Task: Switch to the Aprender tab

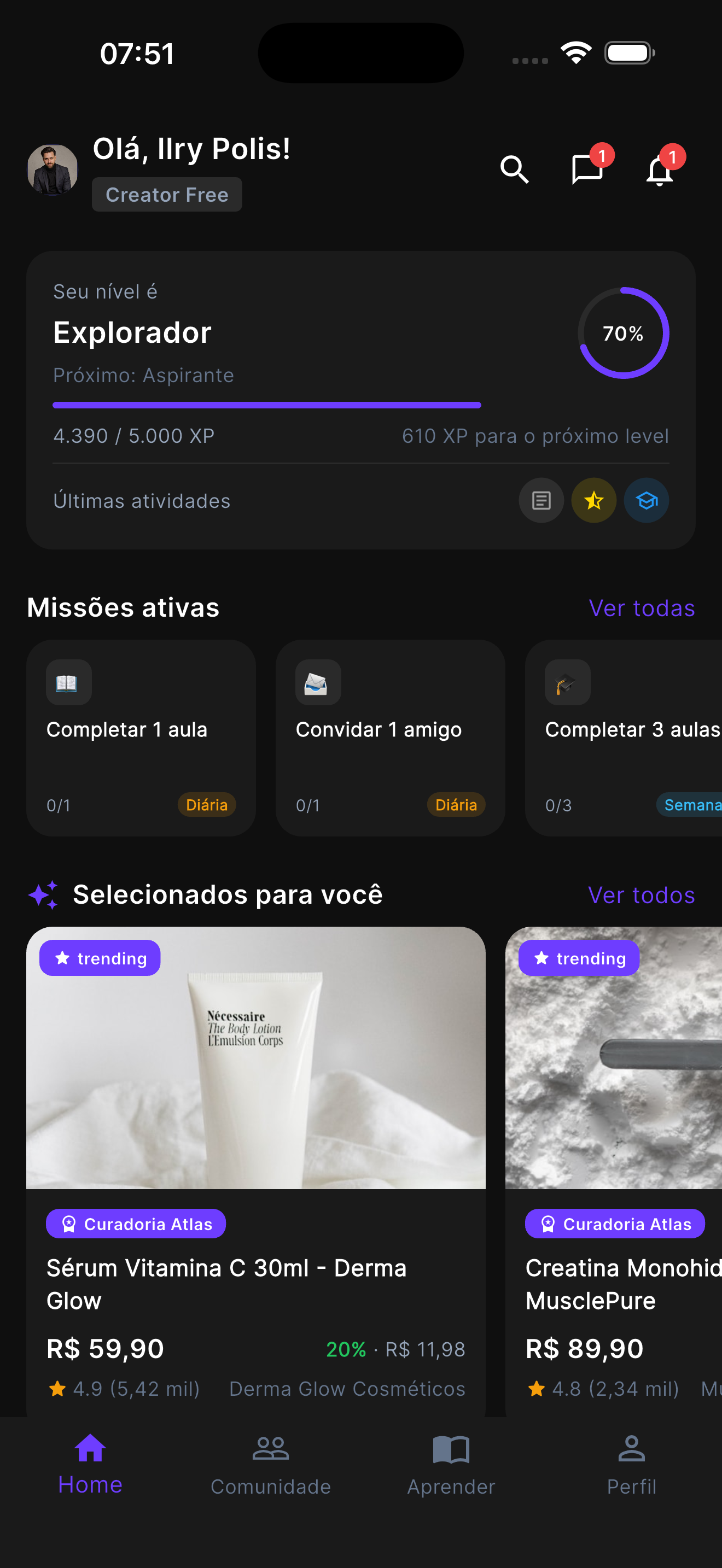Action: (x=451, y=1467)
